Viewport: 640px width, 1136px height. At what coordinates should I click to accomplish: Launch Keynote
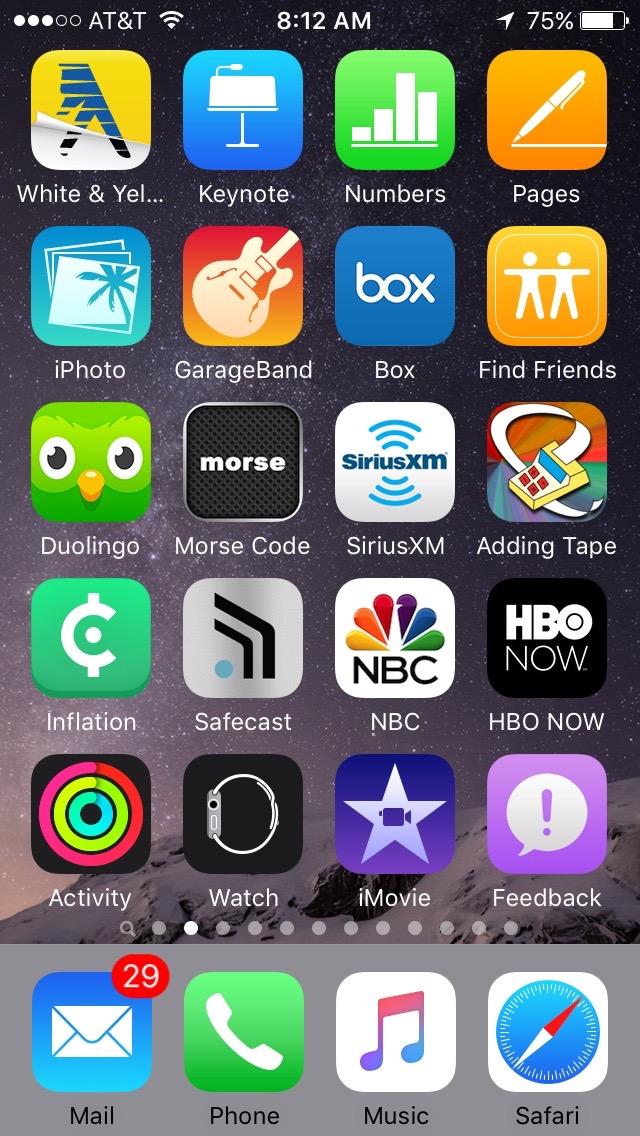(x=243, y=110)
